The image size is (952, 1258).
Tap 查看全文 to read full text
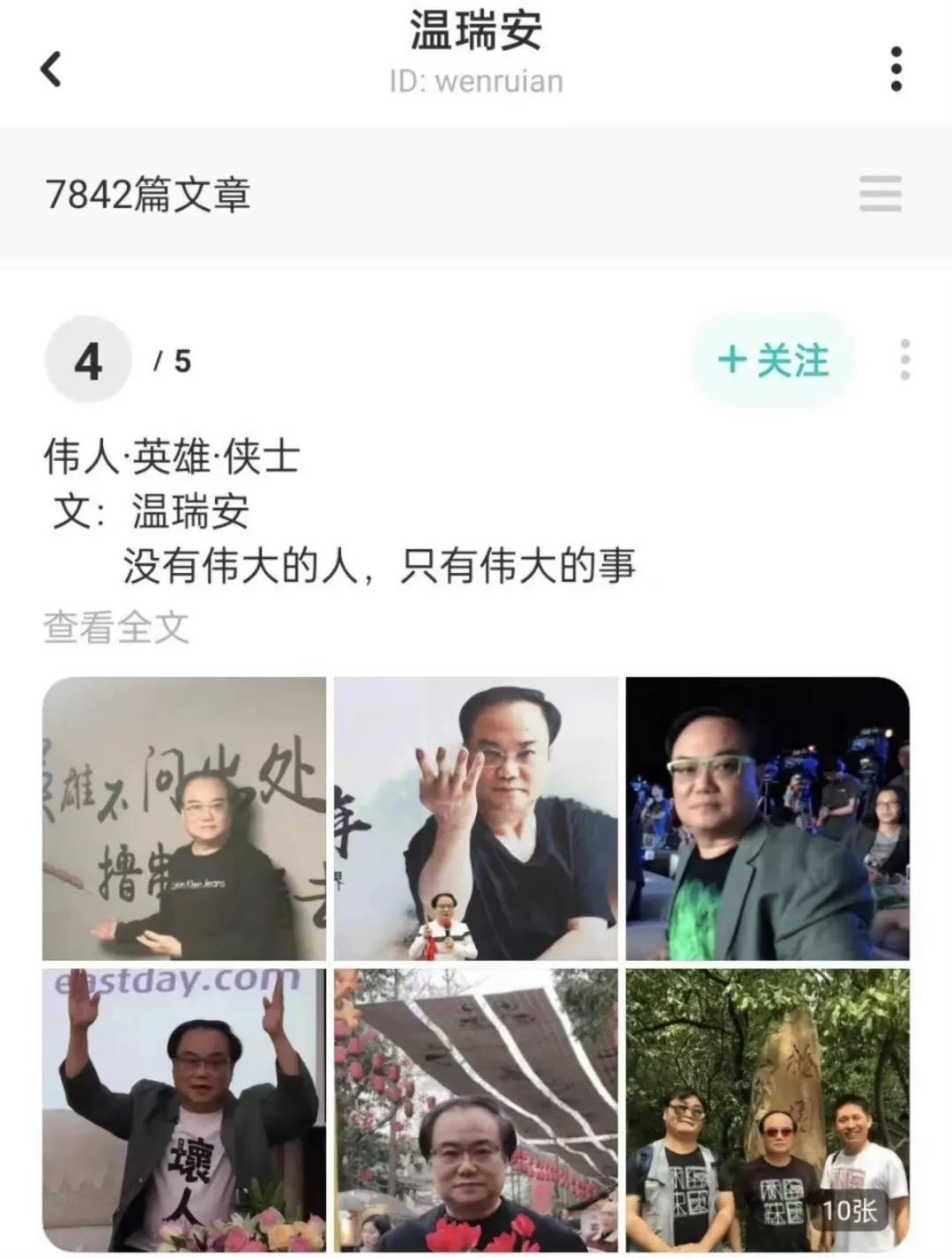tap(116, 628)
